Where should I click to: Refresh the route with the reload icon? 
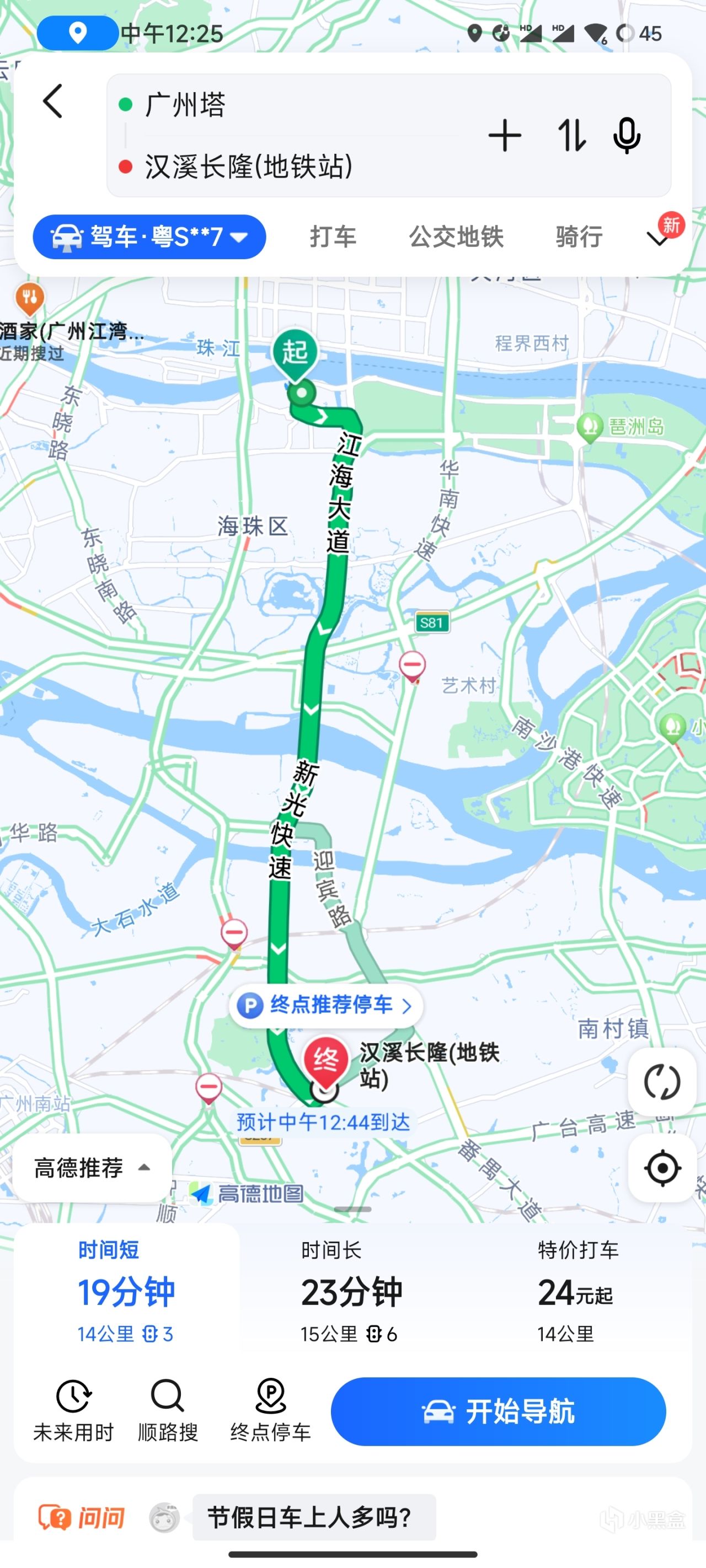[661, 1082]
